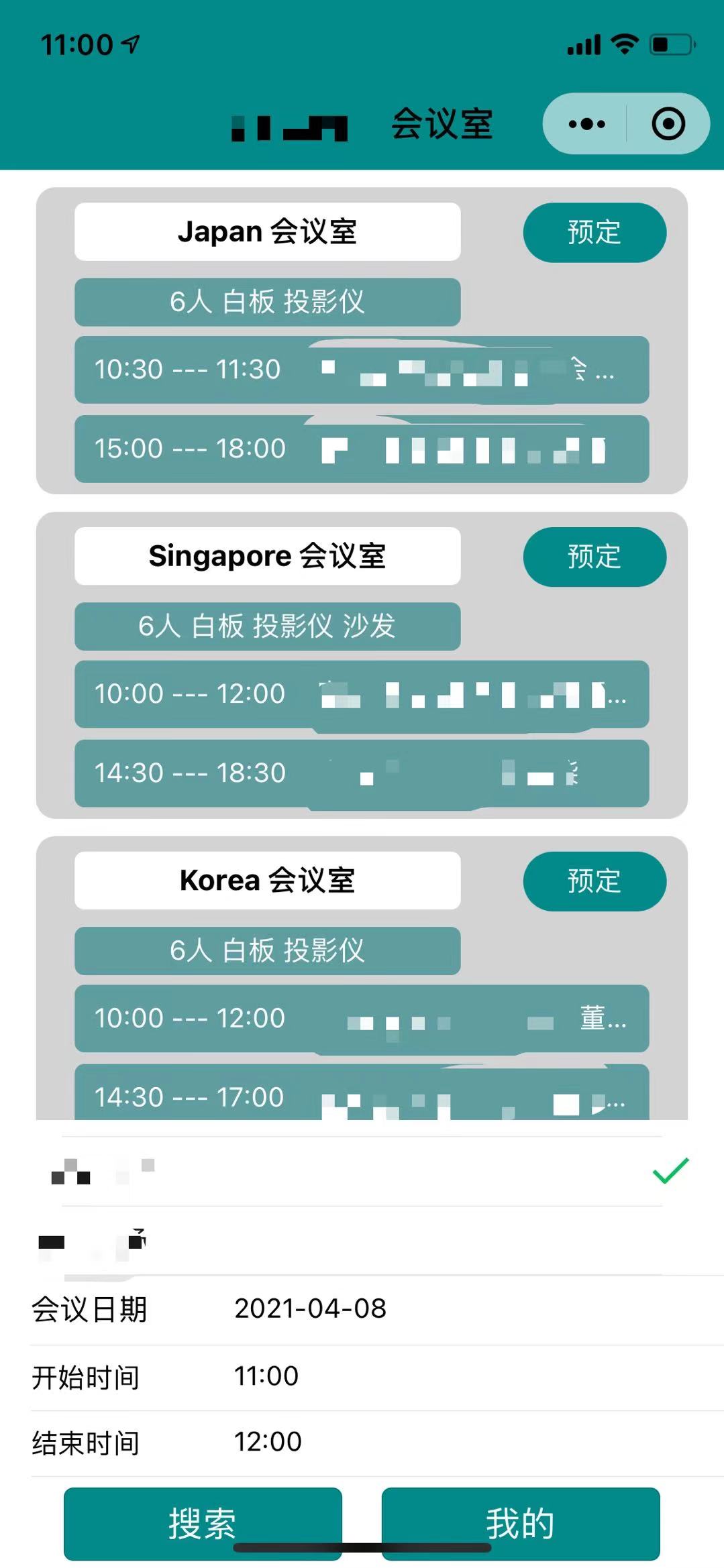The width and height of the screenshot is (724, 1568).
Task: Change the 会议日期 2021-04-08
Action: pos(310,1308)
